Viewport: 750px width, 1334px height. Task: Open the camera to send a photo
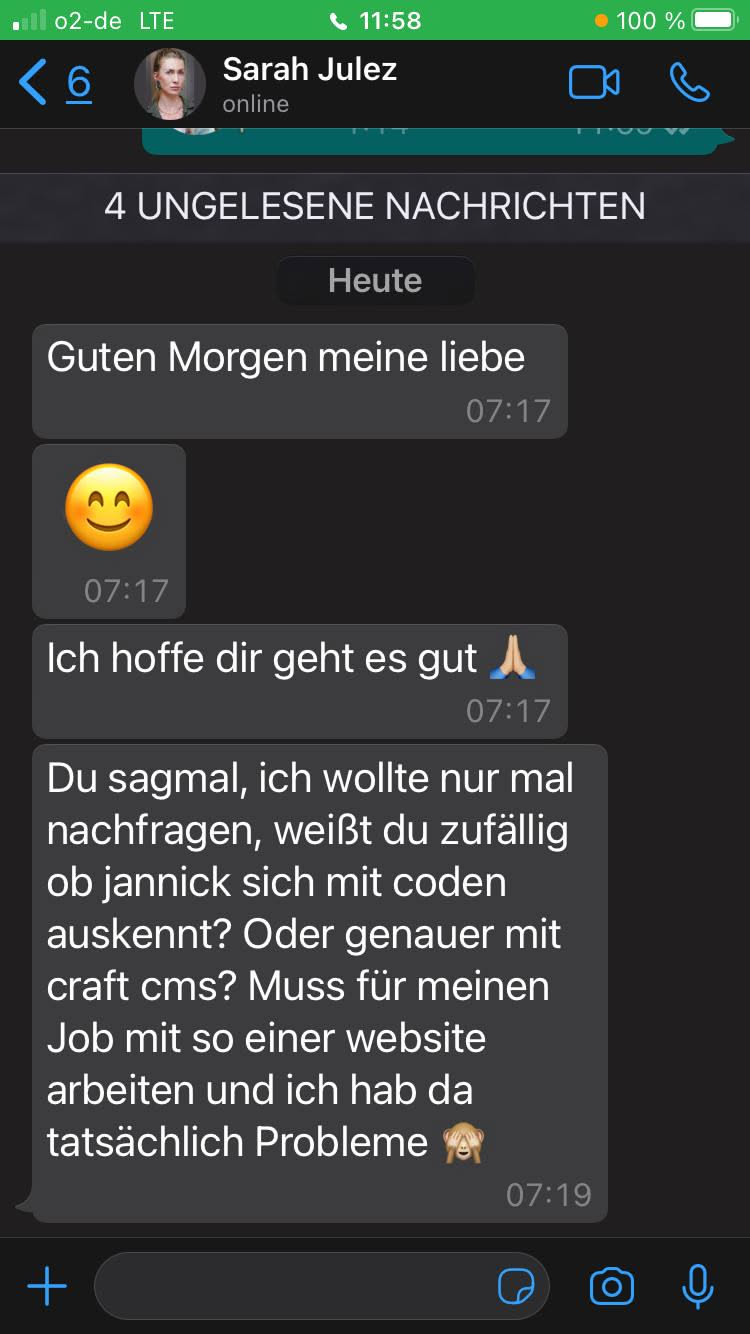click(611, 1286)
